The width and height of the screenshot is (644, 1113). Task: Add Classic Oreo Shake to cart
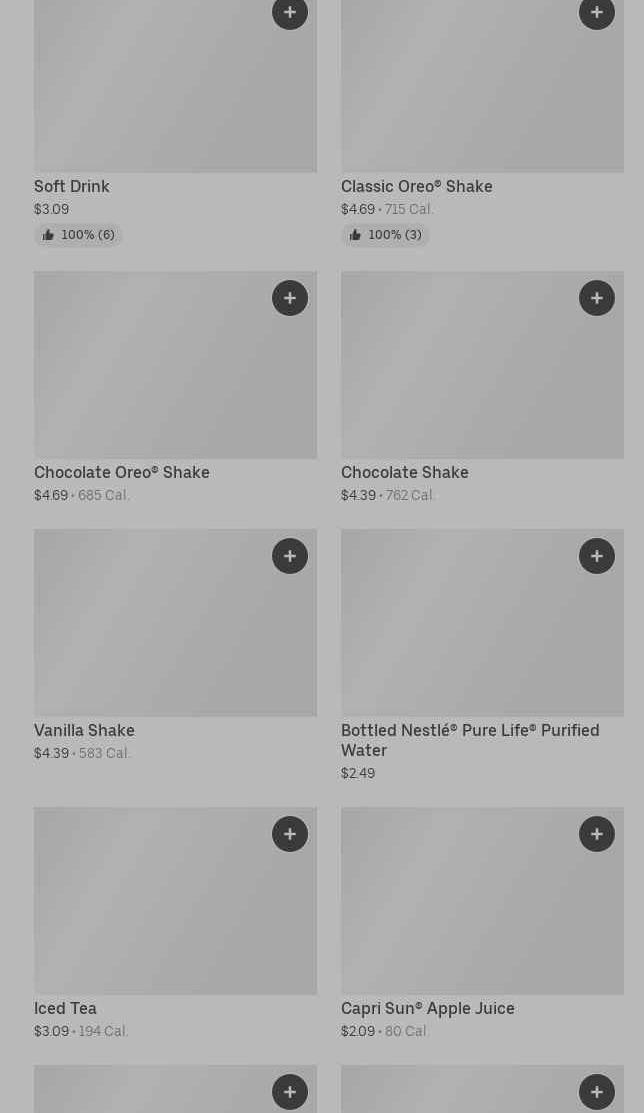click(x=597, y=13)
